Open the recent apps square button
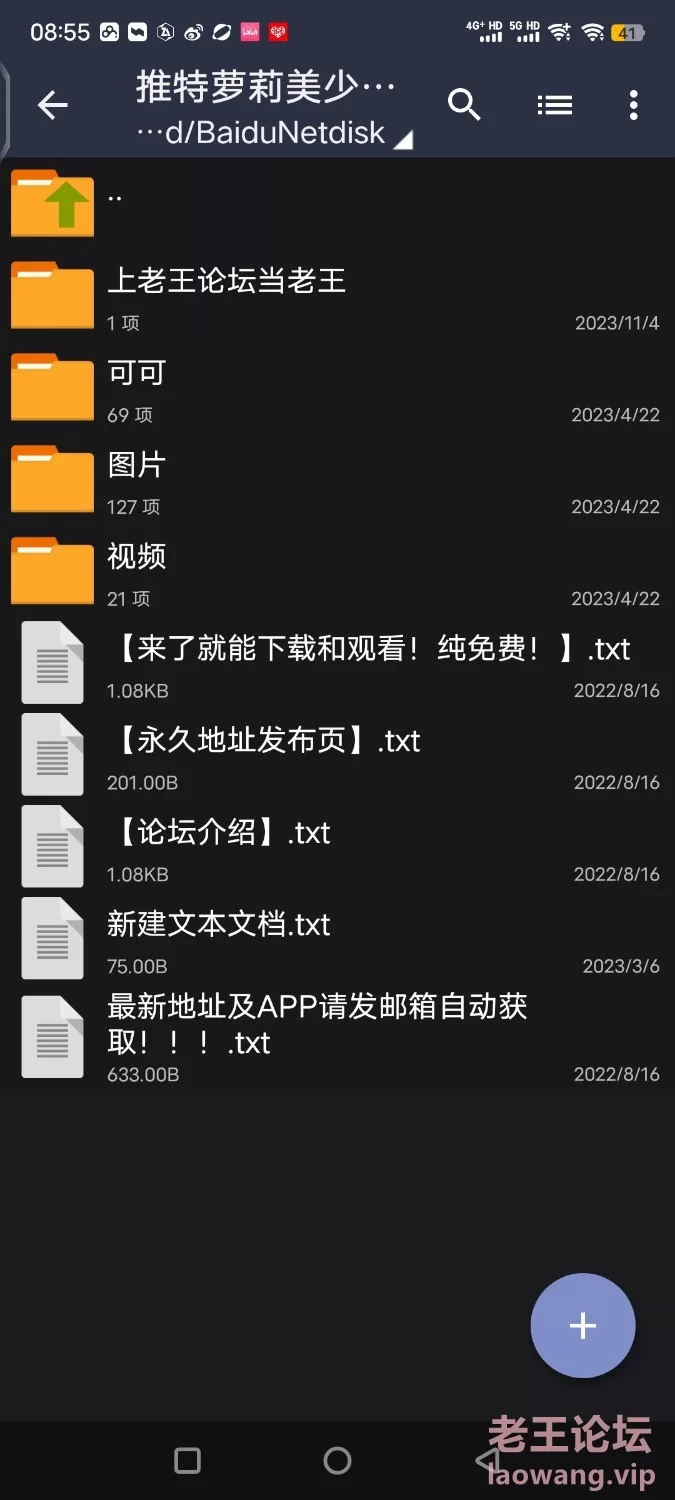The image size is (675, 1500). (x=187, y=1461)
